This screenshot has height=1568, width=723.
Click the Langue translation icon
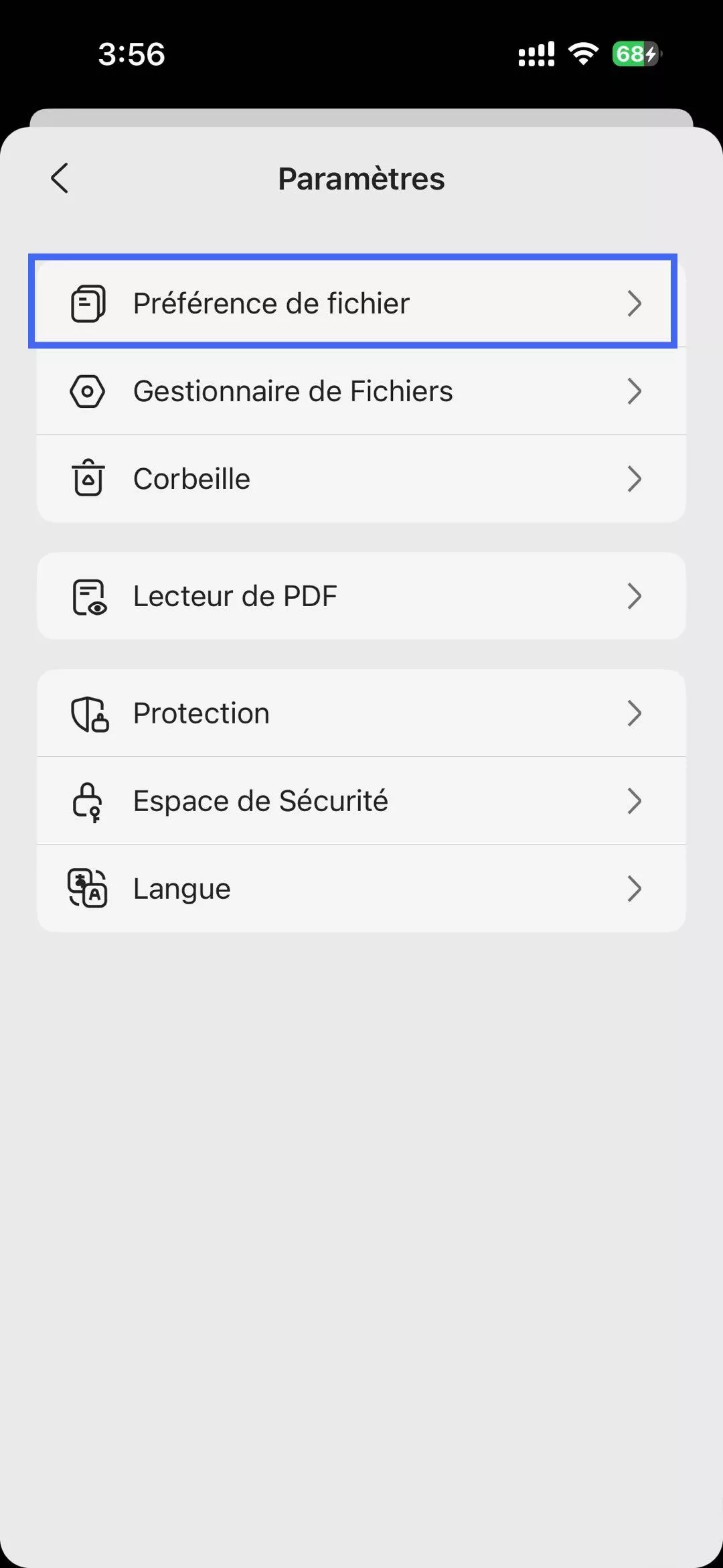click(x=88, y=887)
